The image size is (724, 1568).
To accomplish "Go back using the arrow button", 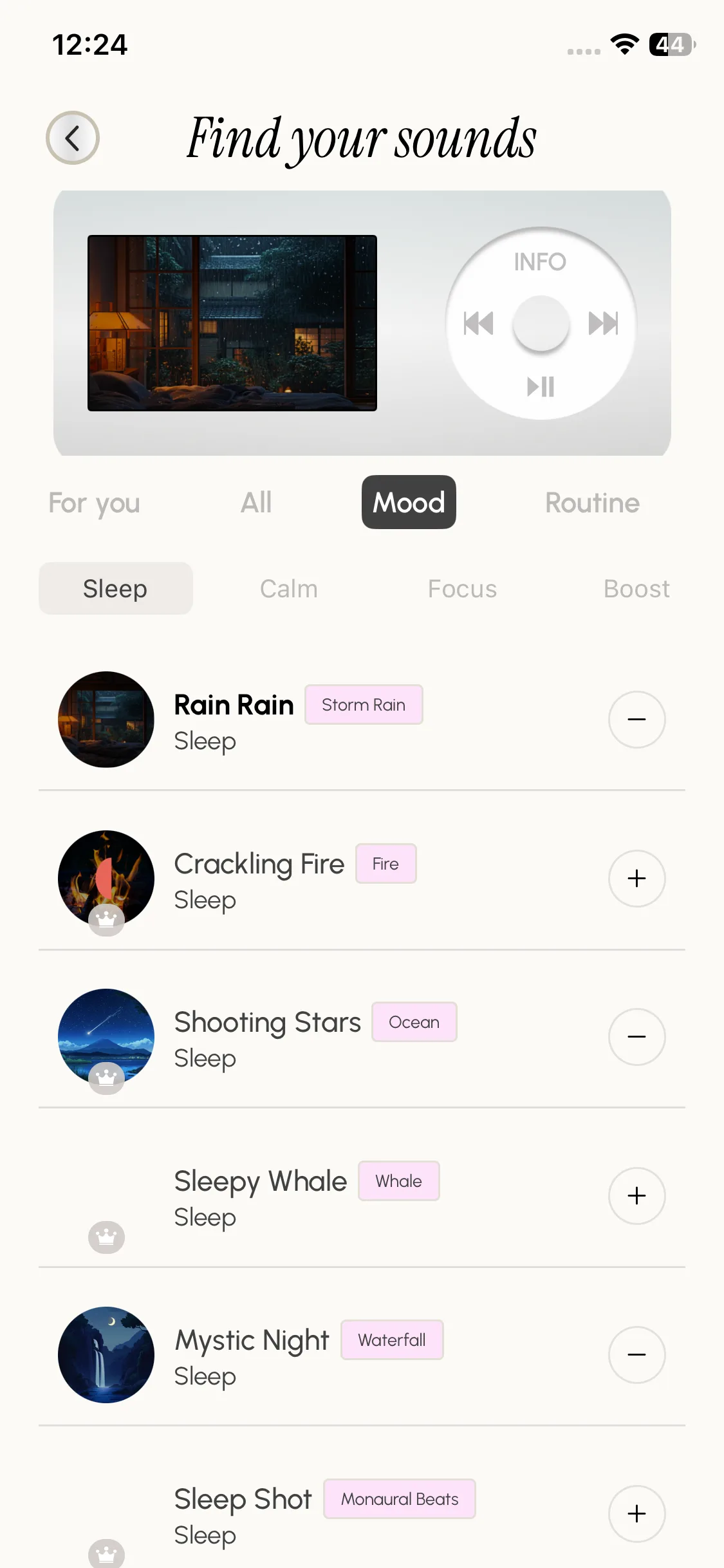I will (73, 138).
